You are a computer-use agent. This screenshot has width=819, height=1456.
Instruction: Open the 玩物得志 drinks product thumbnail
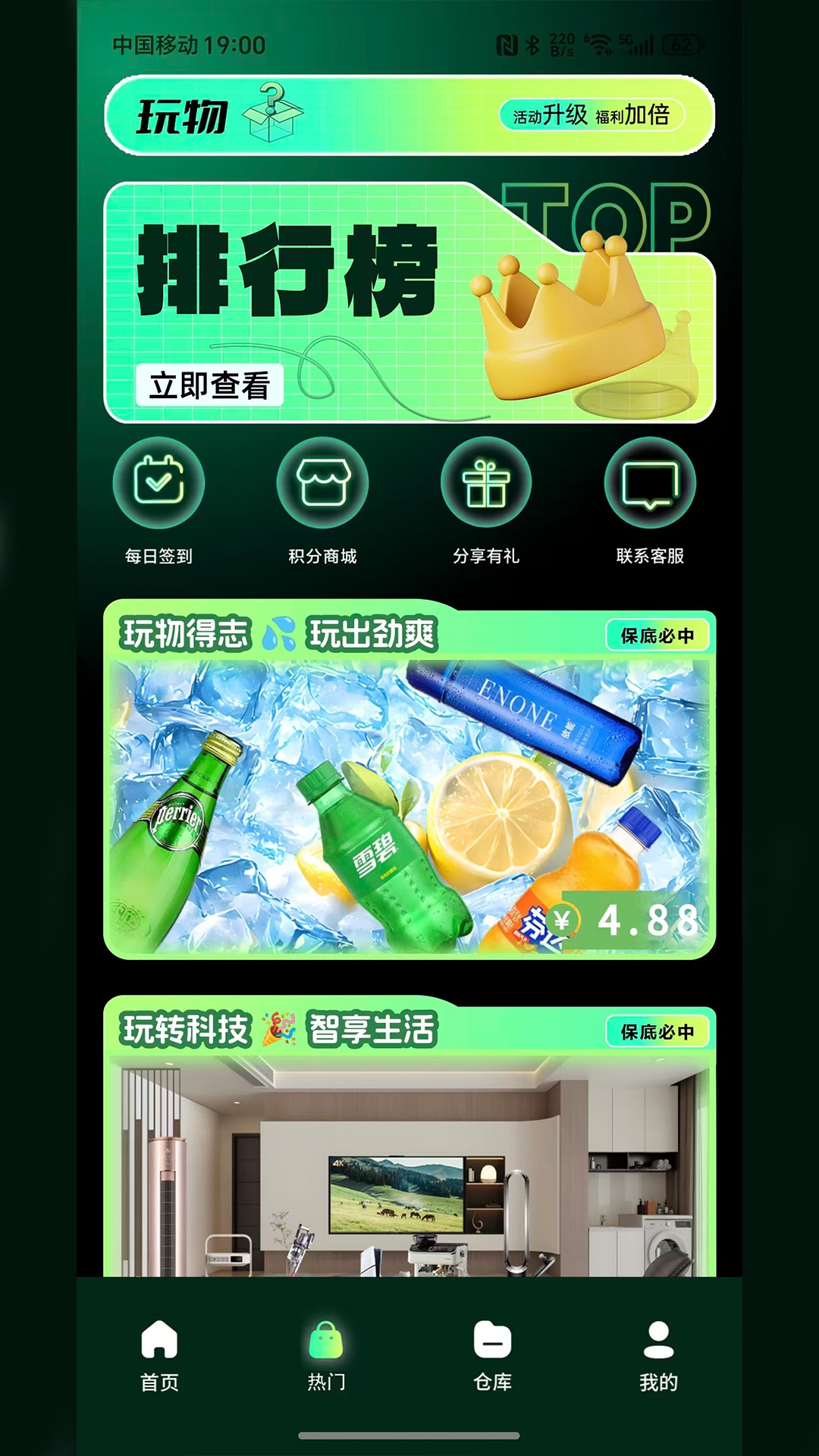tap(409, 808)
